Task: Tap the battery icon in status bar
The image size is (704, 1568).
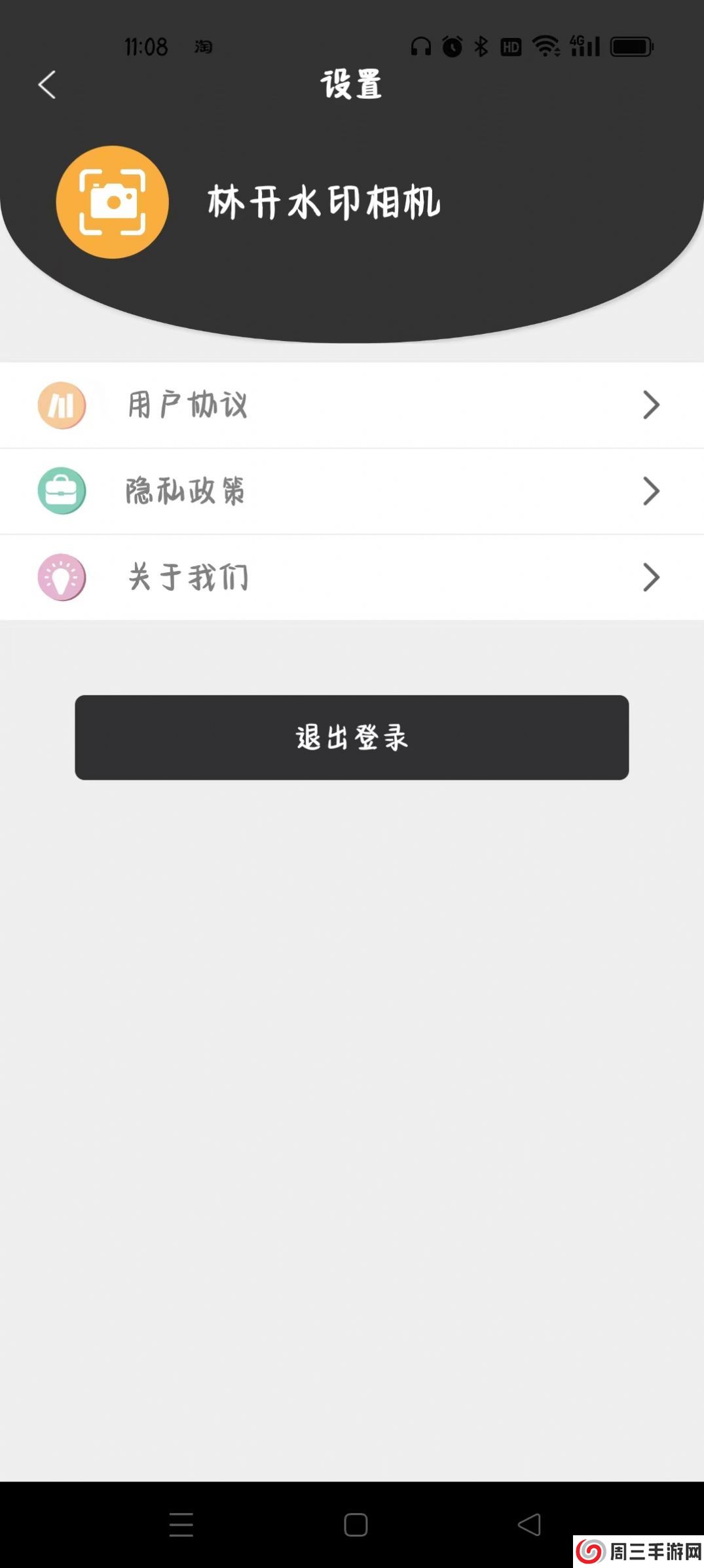Action: click(x=631, y=46)
